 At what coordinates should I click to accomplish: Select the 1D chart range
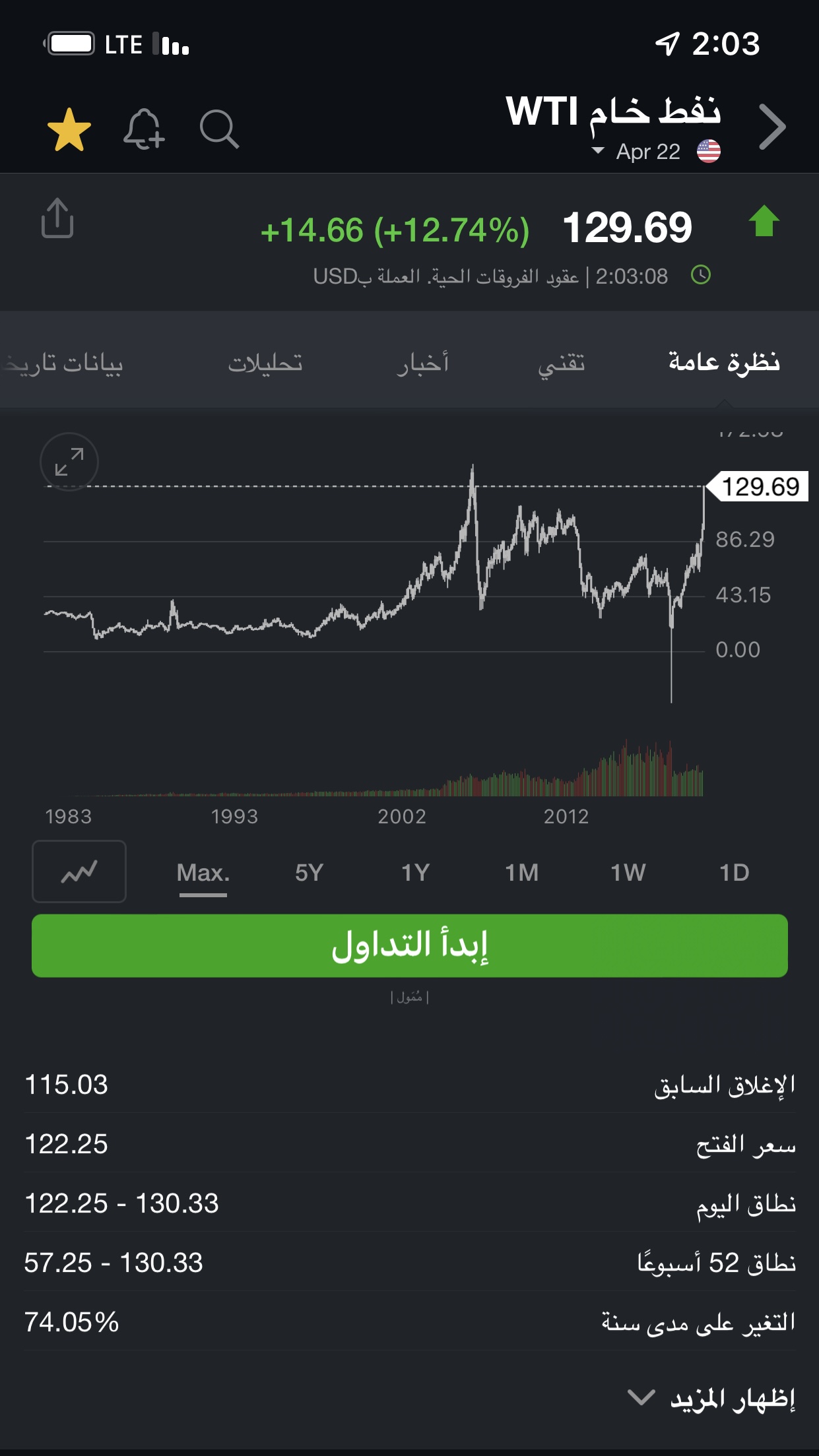tap(734, 873)
